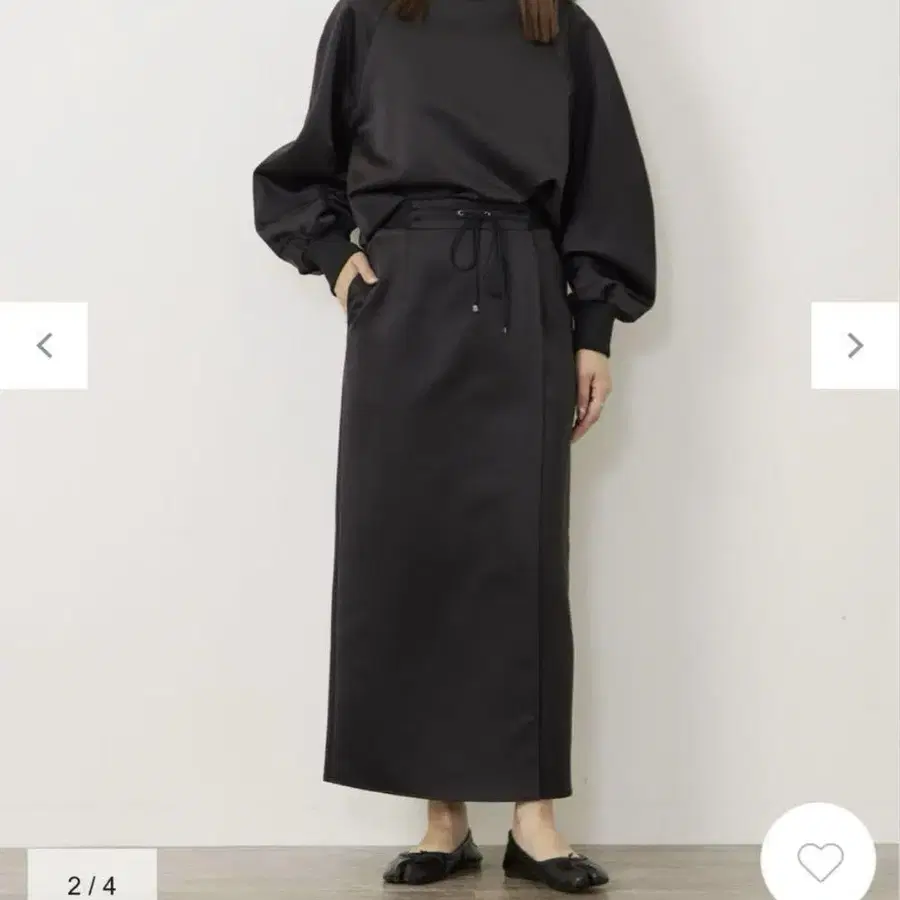Go to the previous product image
Screen dimensions: 900x900
tap(44, 346)
